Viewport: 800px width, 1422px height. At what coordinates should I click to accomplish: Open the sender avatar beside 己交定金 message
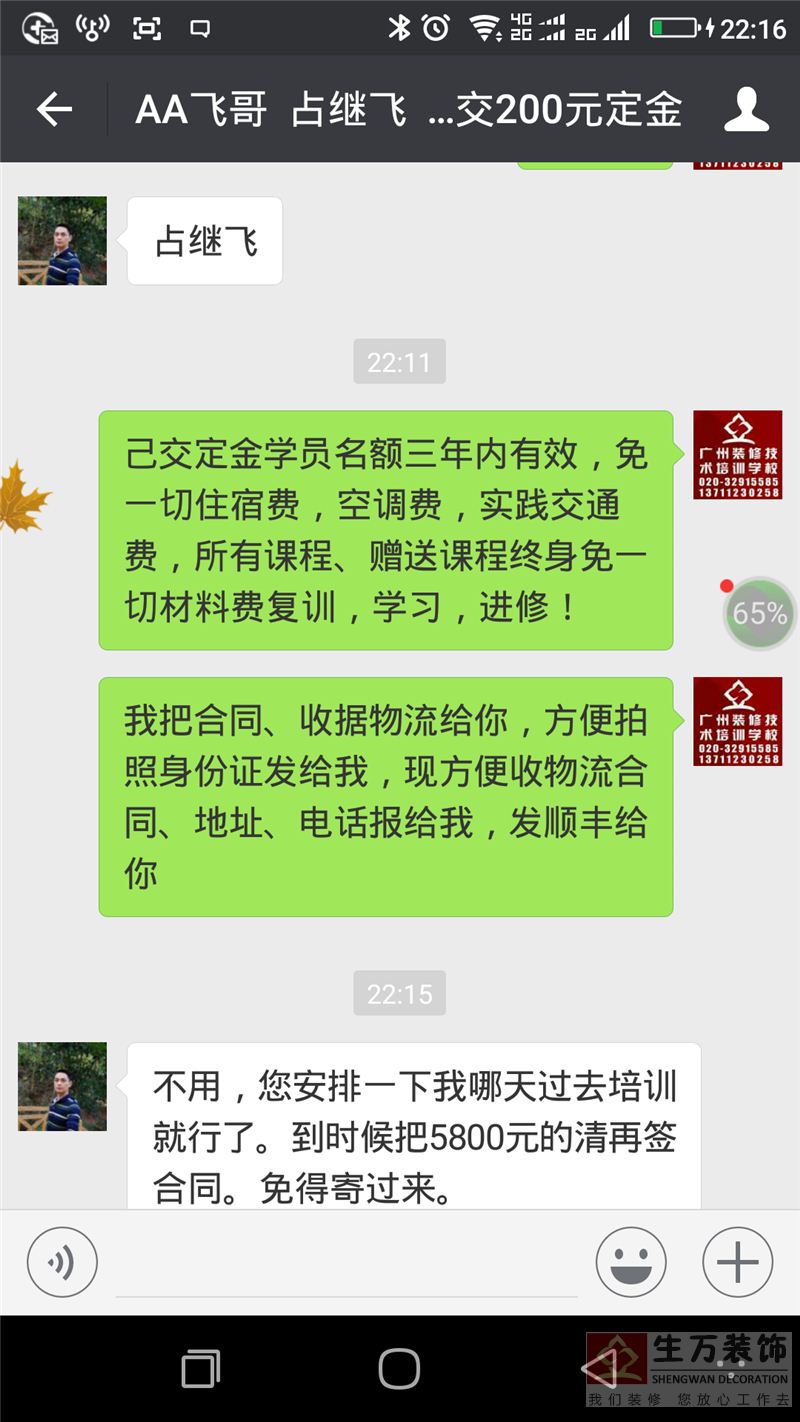[x=738, y=455]
